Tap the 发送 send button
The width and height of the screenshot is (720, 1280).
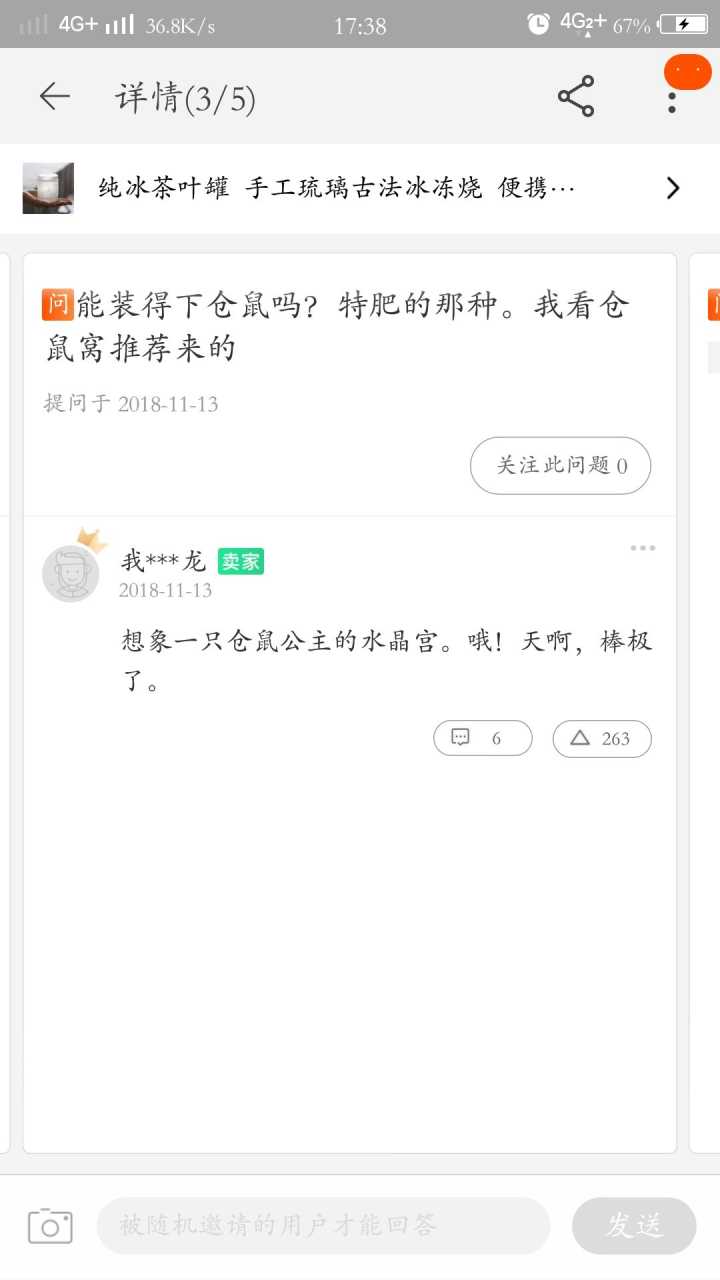tap(634, 1226)
